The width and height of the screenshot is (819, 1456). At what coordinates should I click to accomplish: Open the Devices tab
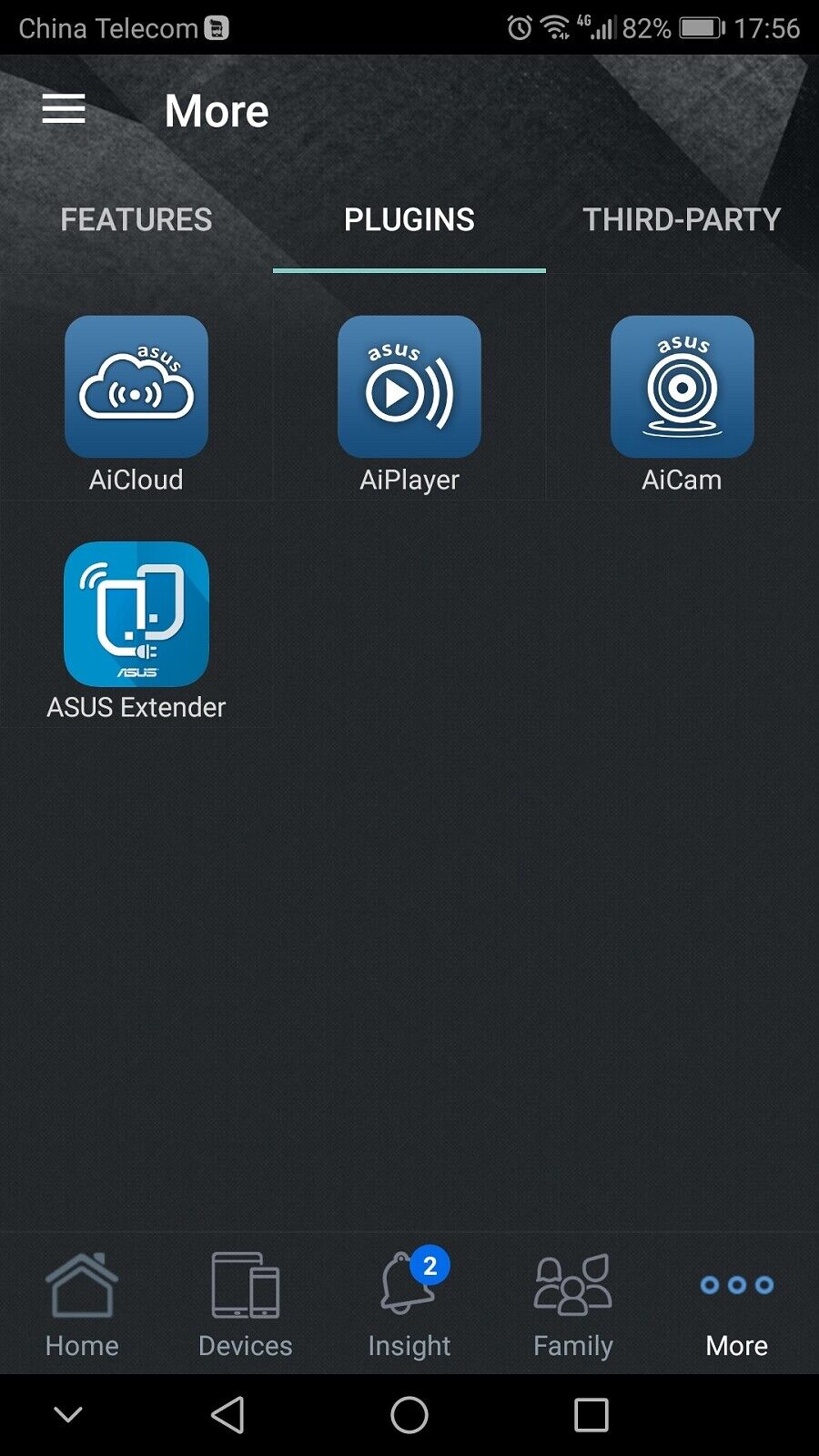coord(246,1304)
